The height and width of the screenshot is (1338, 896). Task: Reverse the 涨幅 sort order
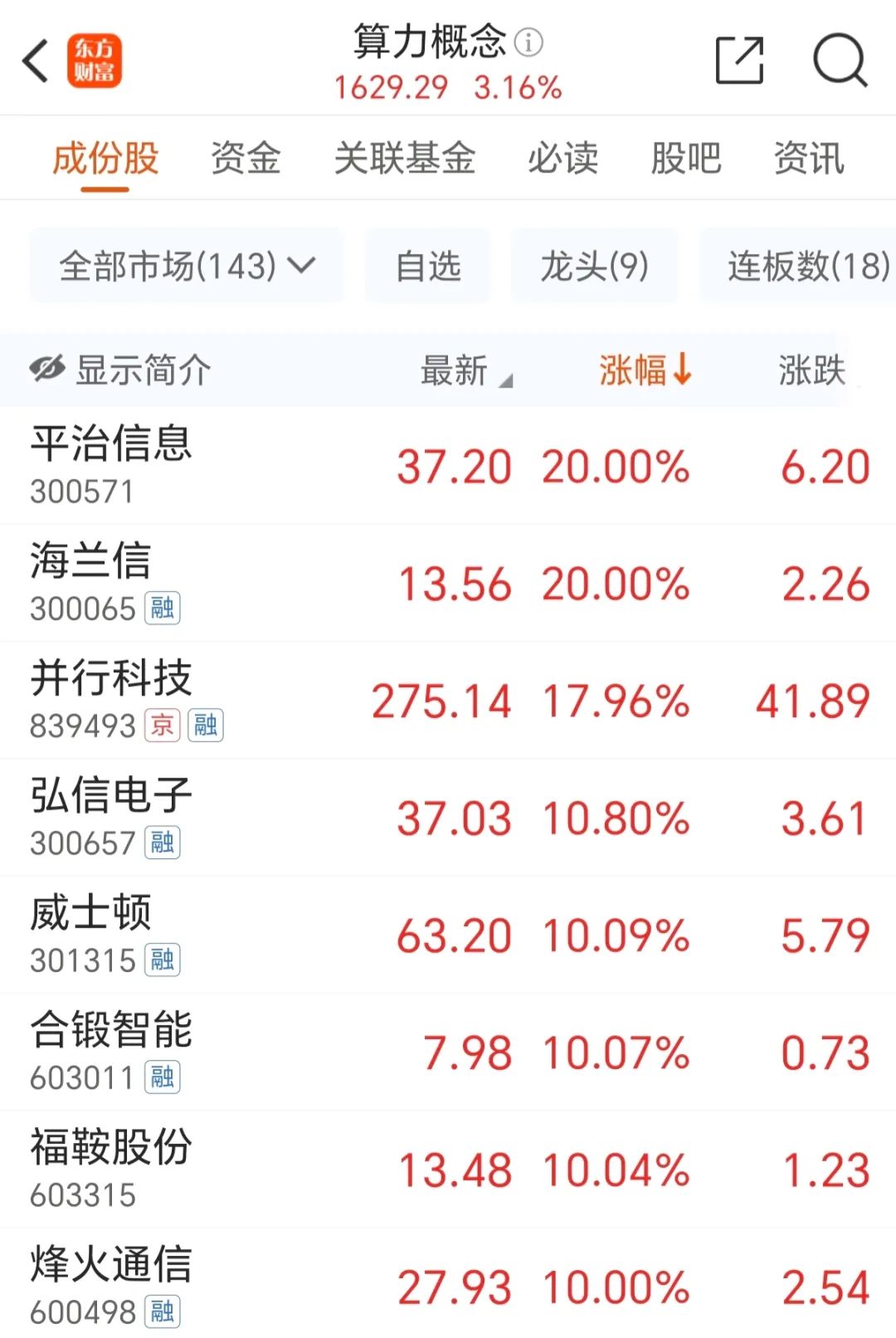pos(645,370)
